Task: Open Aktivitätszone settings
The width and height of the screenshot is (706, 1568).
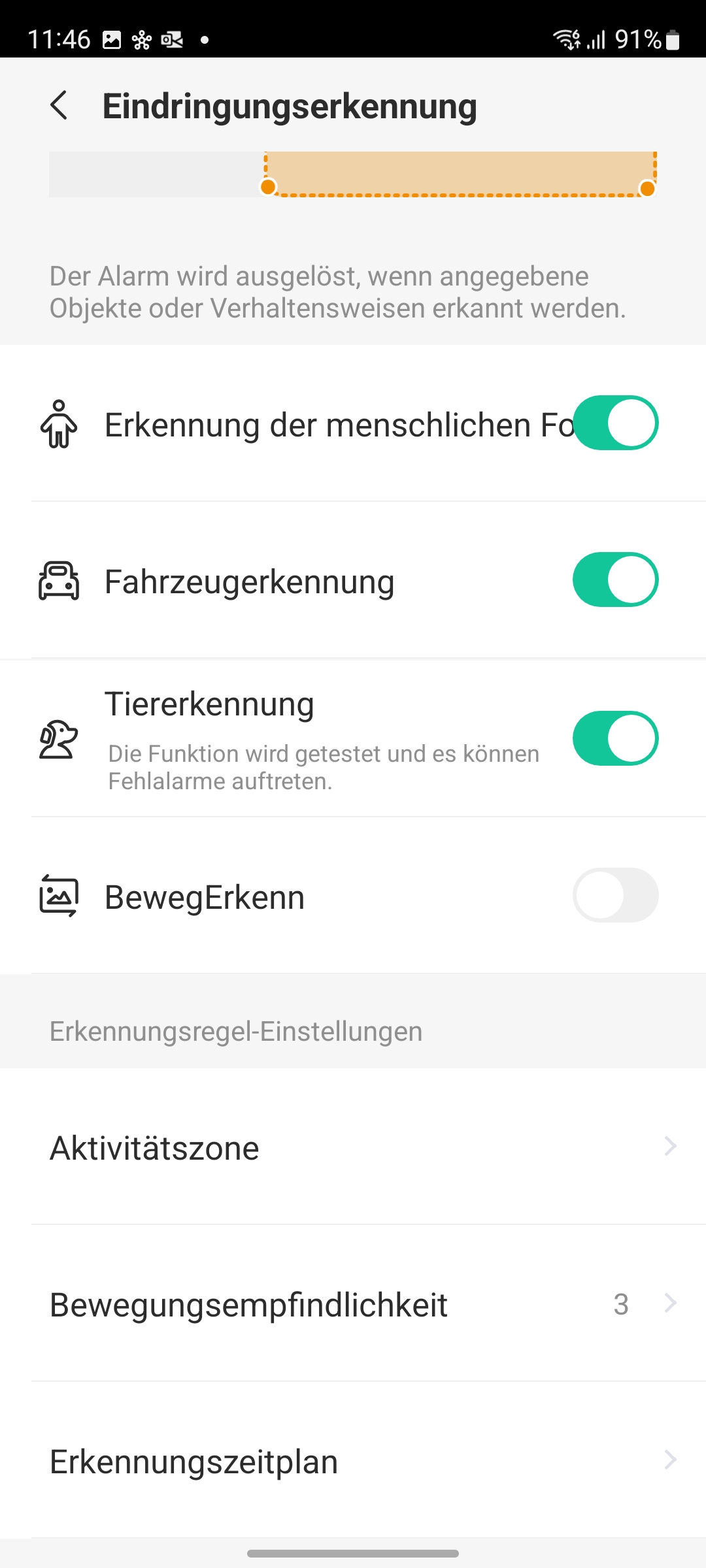Action: click(353, 1147)
